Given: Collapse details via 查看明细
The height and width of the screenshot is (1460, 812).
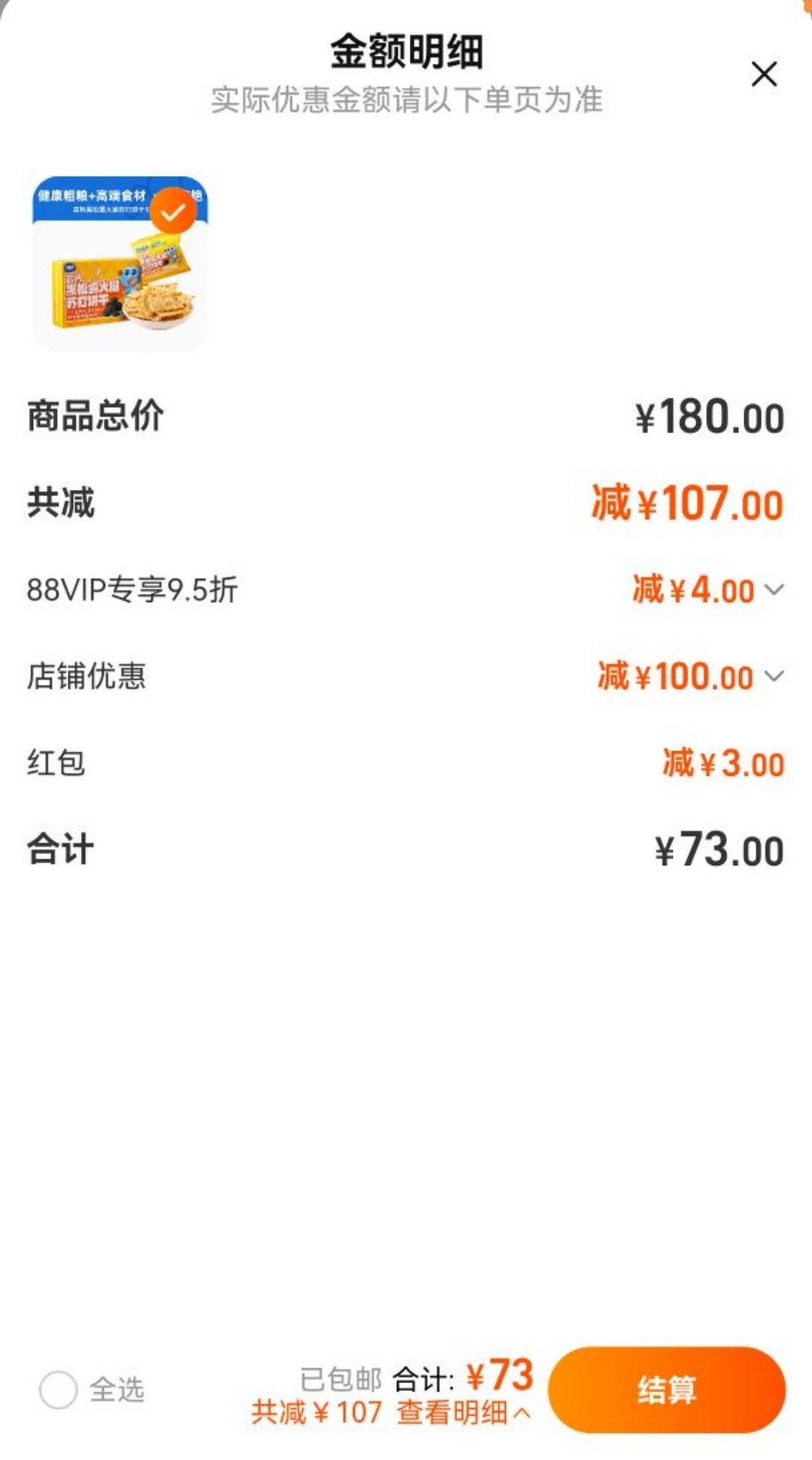Looking at the screenshot, I should pos(463,1412).
